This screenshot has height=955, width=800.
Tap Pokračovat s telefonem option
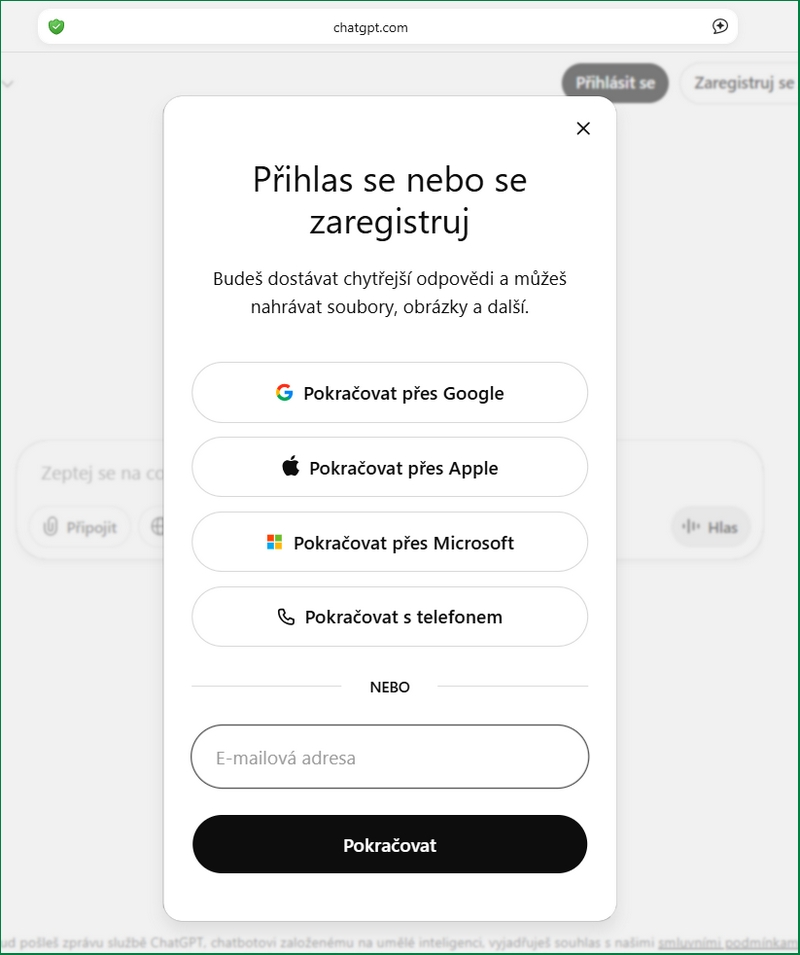point(389,617)
